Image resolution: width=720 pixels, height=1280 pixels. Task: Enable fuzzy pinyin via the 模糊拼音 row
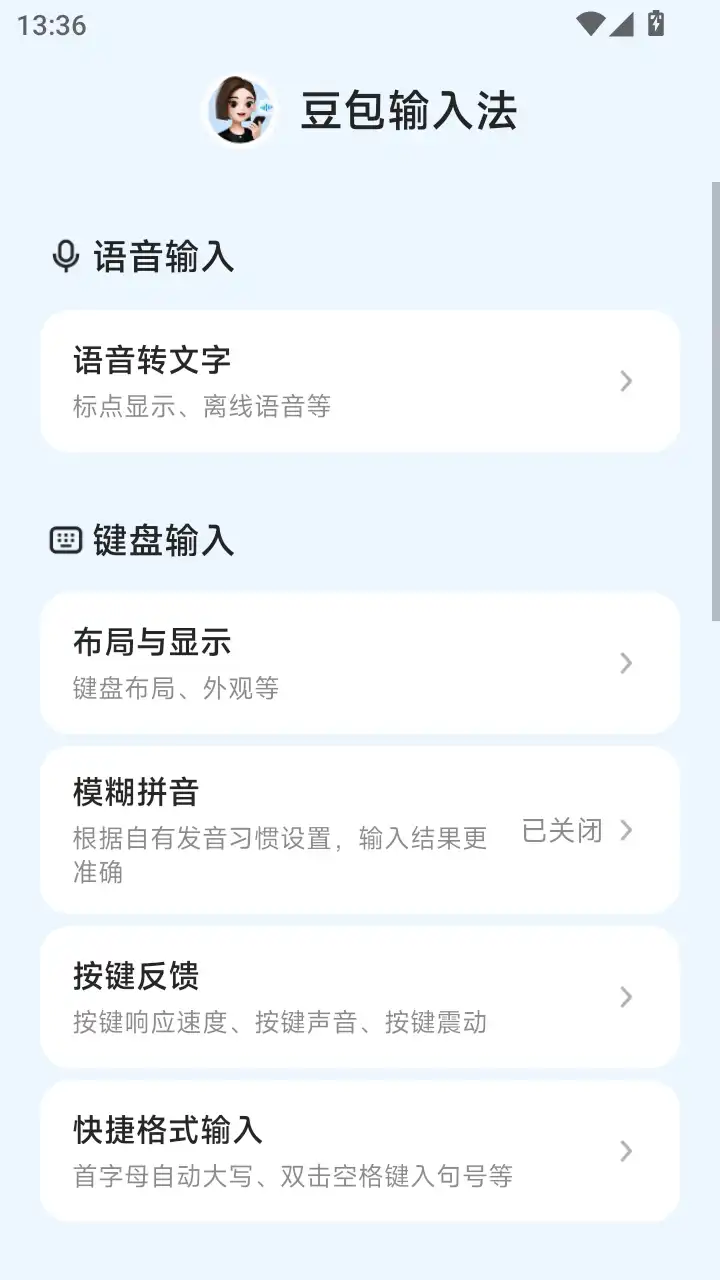click(360, 830)
